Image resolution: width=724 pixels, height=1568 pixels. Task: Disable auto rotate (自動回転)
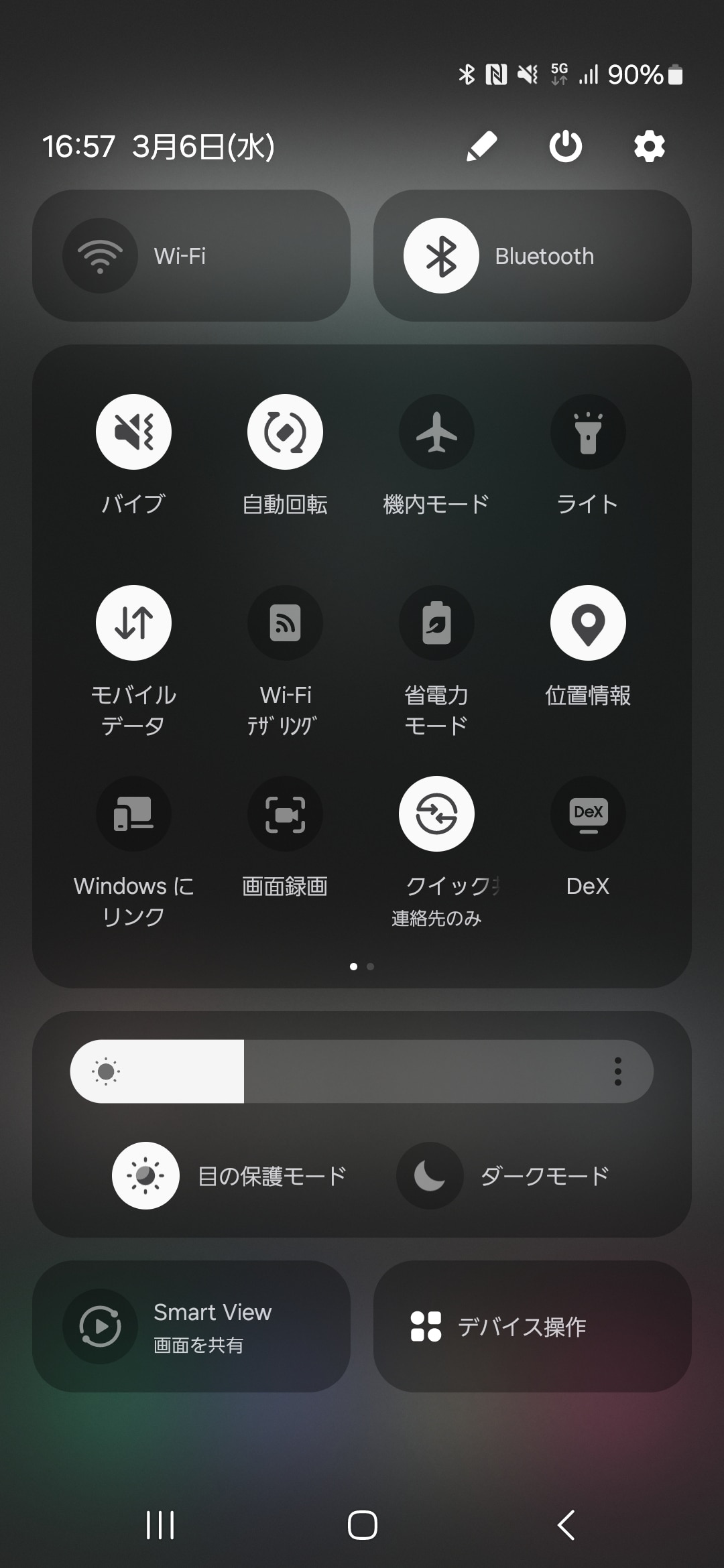point(285,432)
